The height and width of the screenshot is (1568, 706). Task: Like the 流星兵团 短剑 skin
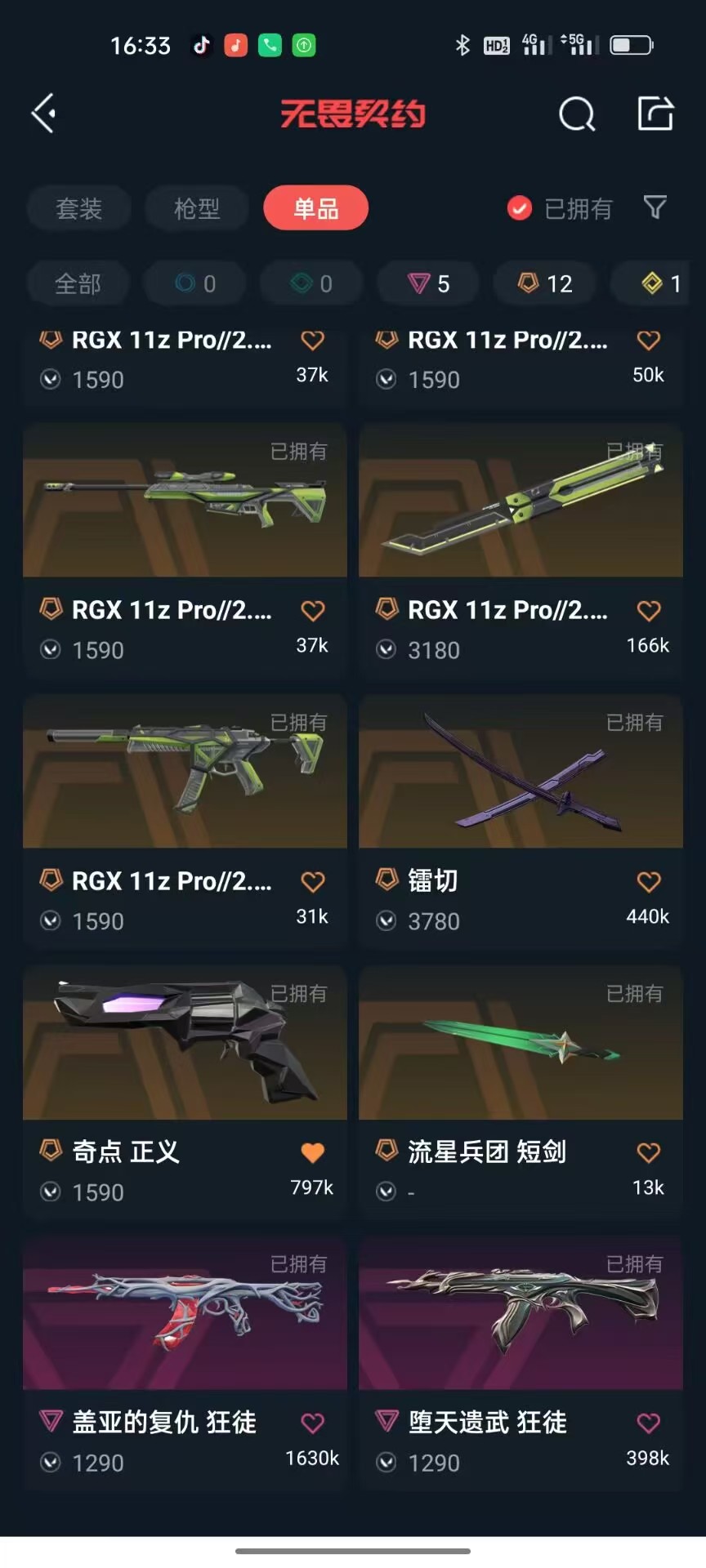click(649, 1152)
